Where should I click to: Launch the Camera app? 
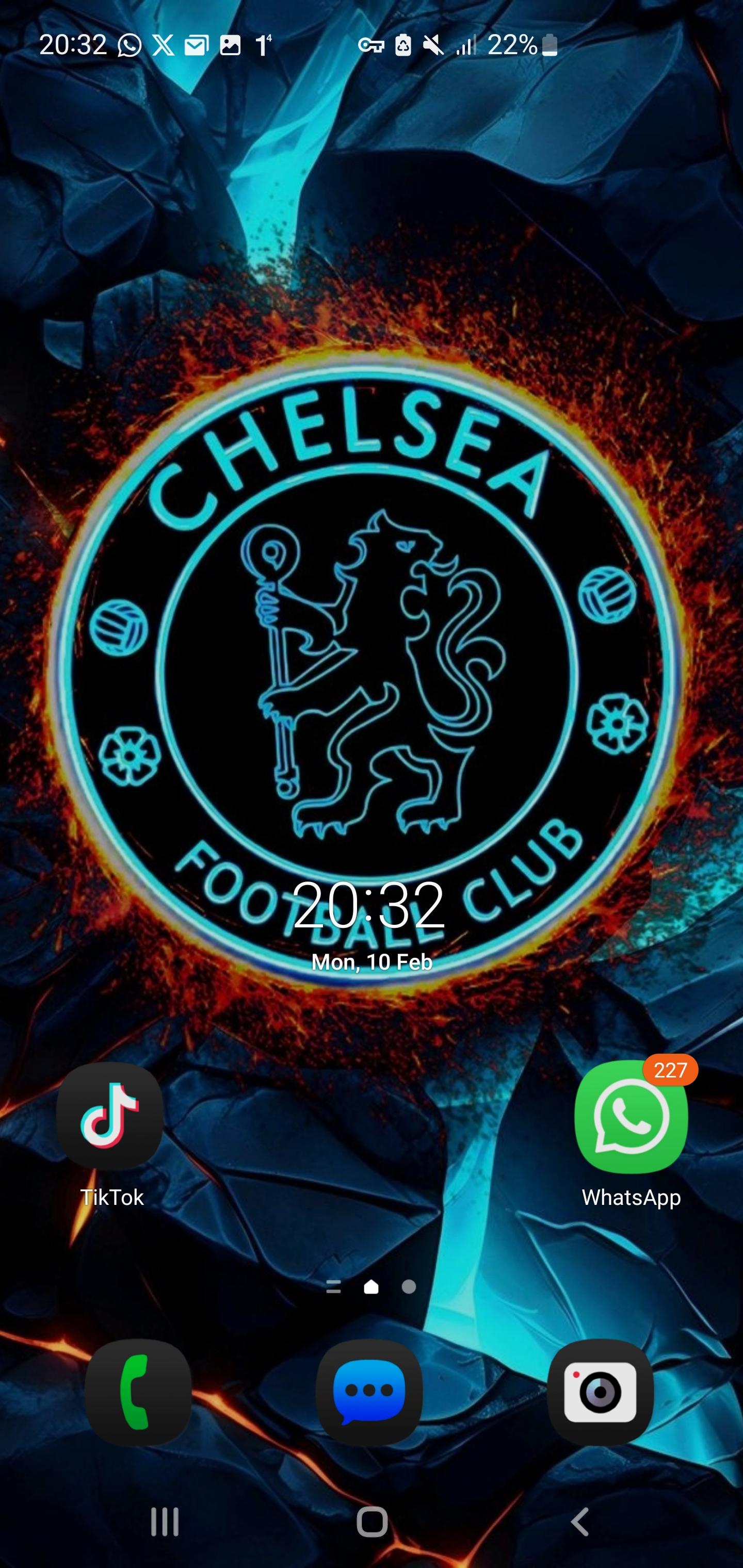click(600, 1392)
